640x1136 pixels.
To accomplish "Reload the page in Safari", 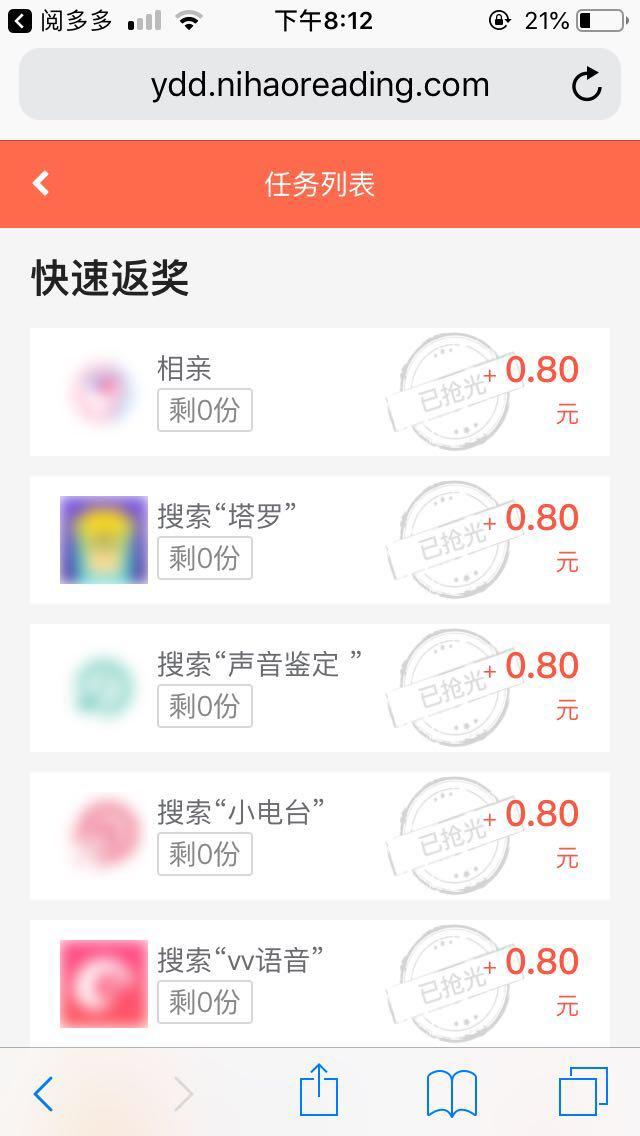I will coord(587,86).
